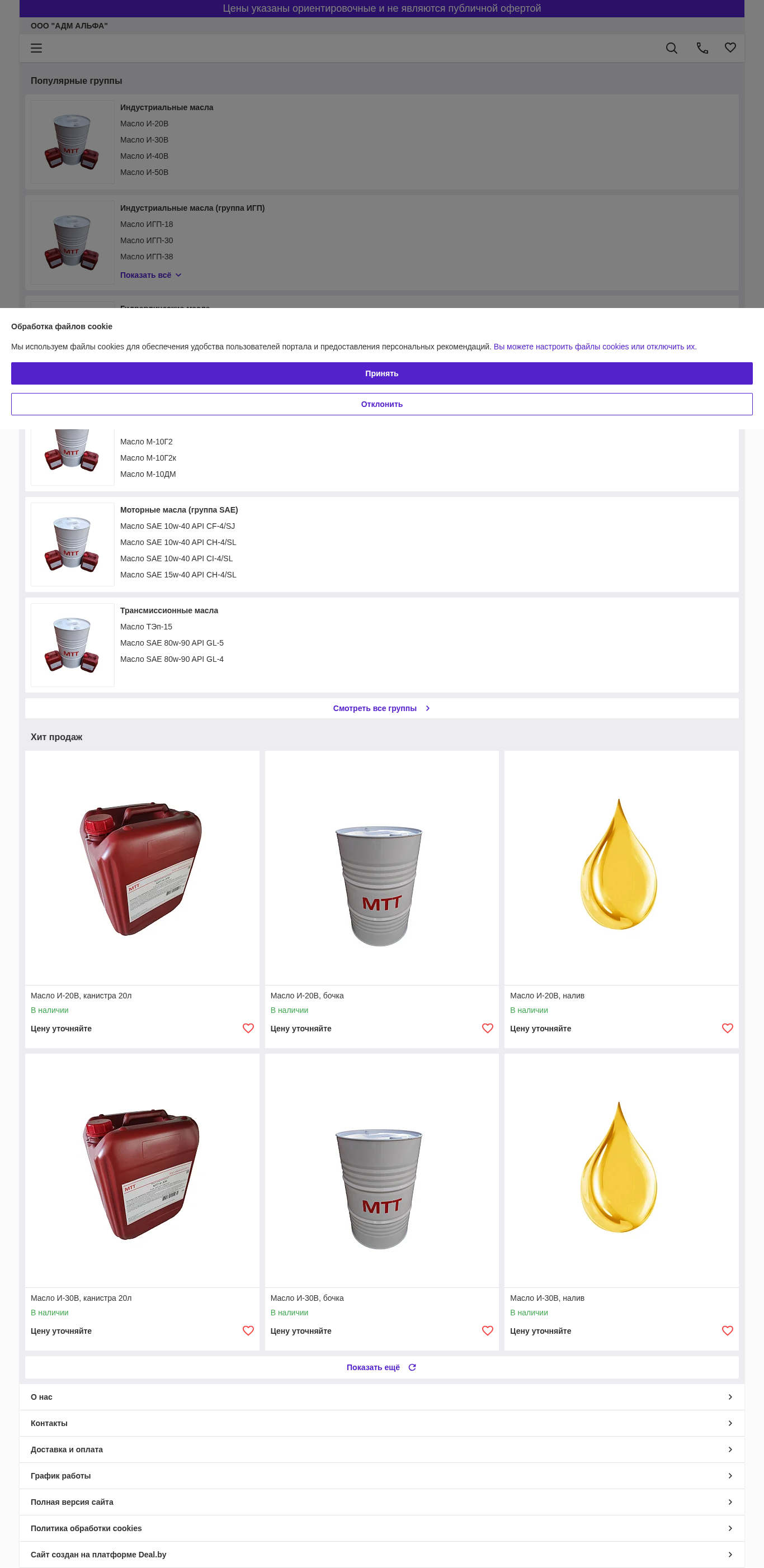This screenshot has height=1568, width=764.
Task: Decline cookies with the Отклонить button
Action: [381, 404]
